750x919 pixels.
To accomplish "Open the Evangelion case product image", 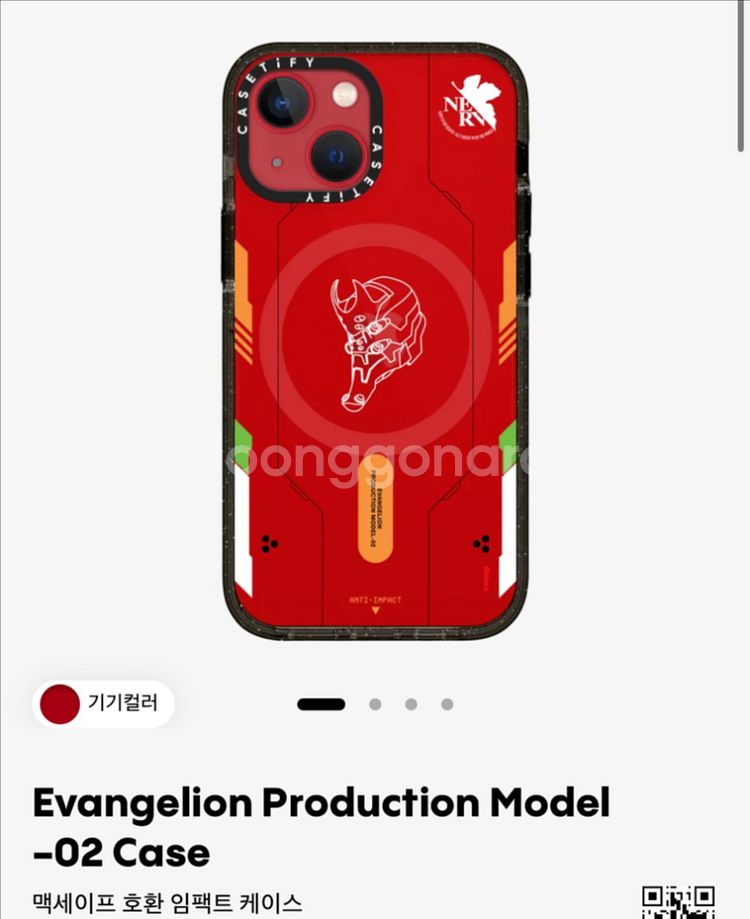I will 375,340.
